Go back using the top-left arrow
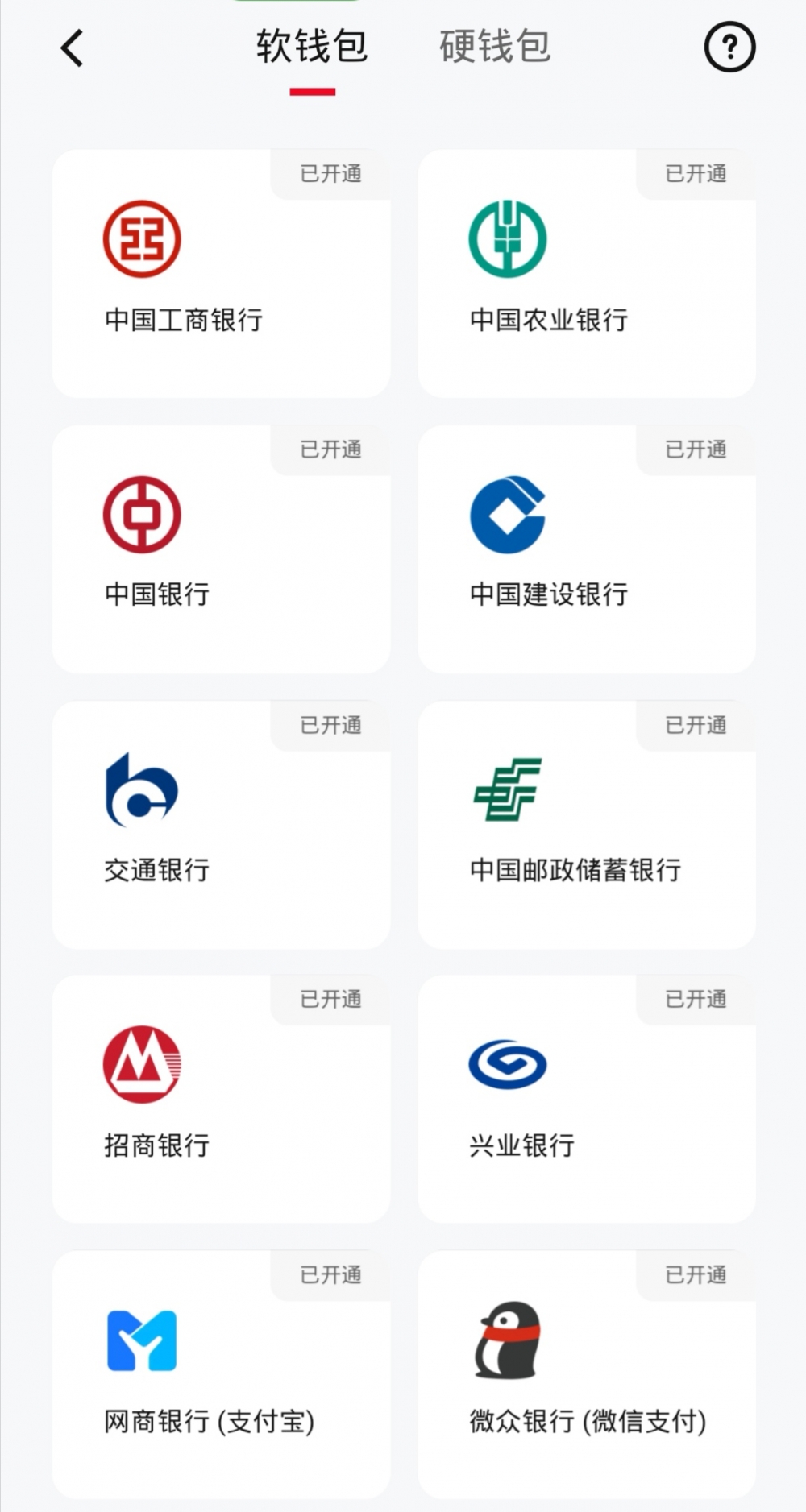806x1512 pixels. click(72, 48)
